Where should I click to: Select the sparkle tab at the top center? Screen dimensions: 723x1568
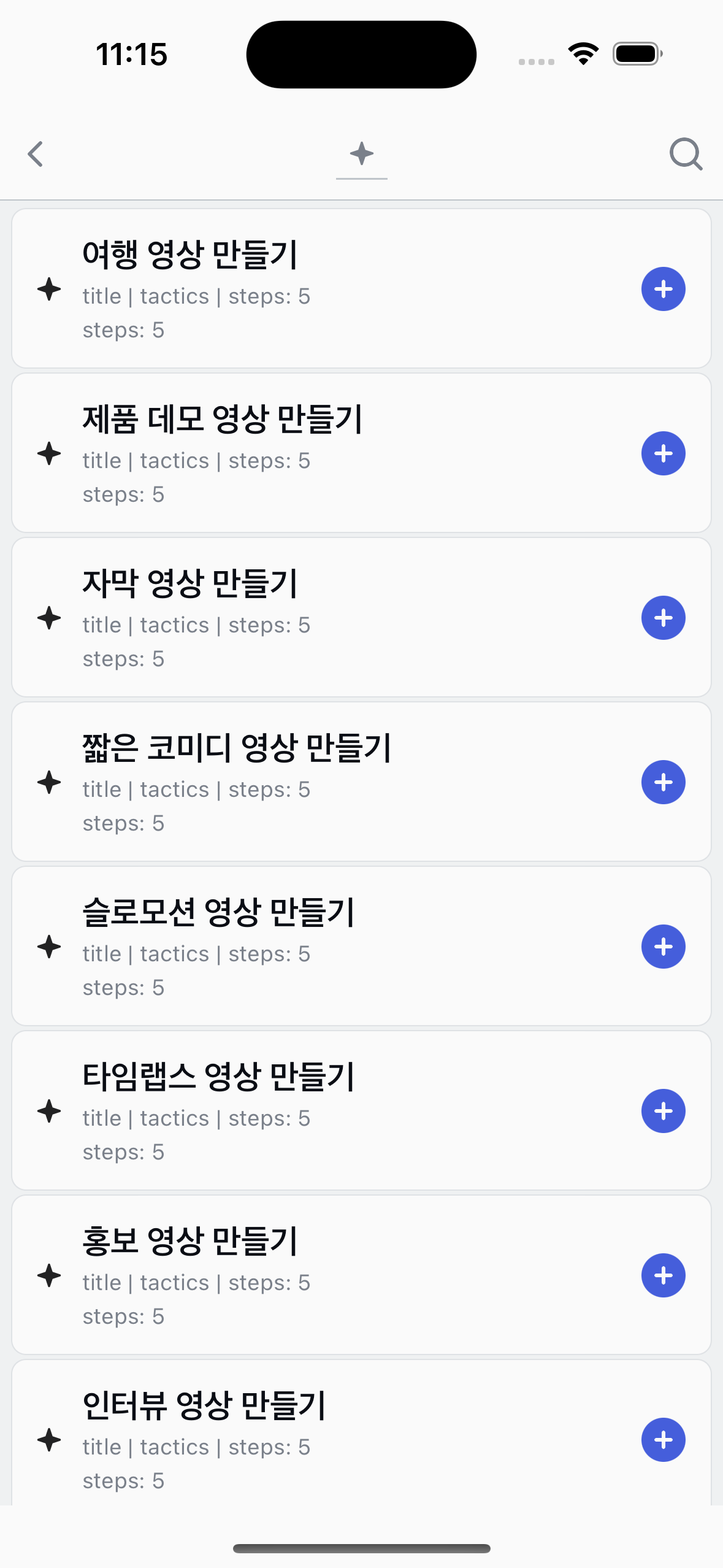tap(361, 153)
